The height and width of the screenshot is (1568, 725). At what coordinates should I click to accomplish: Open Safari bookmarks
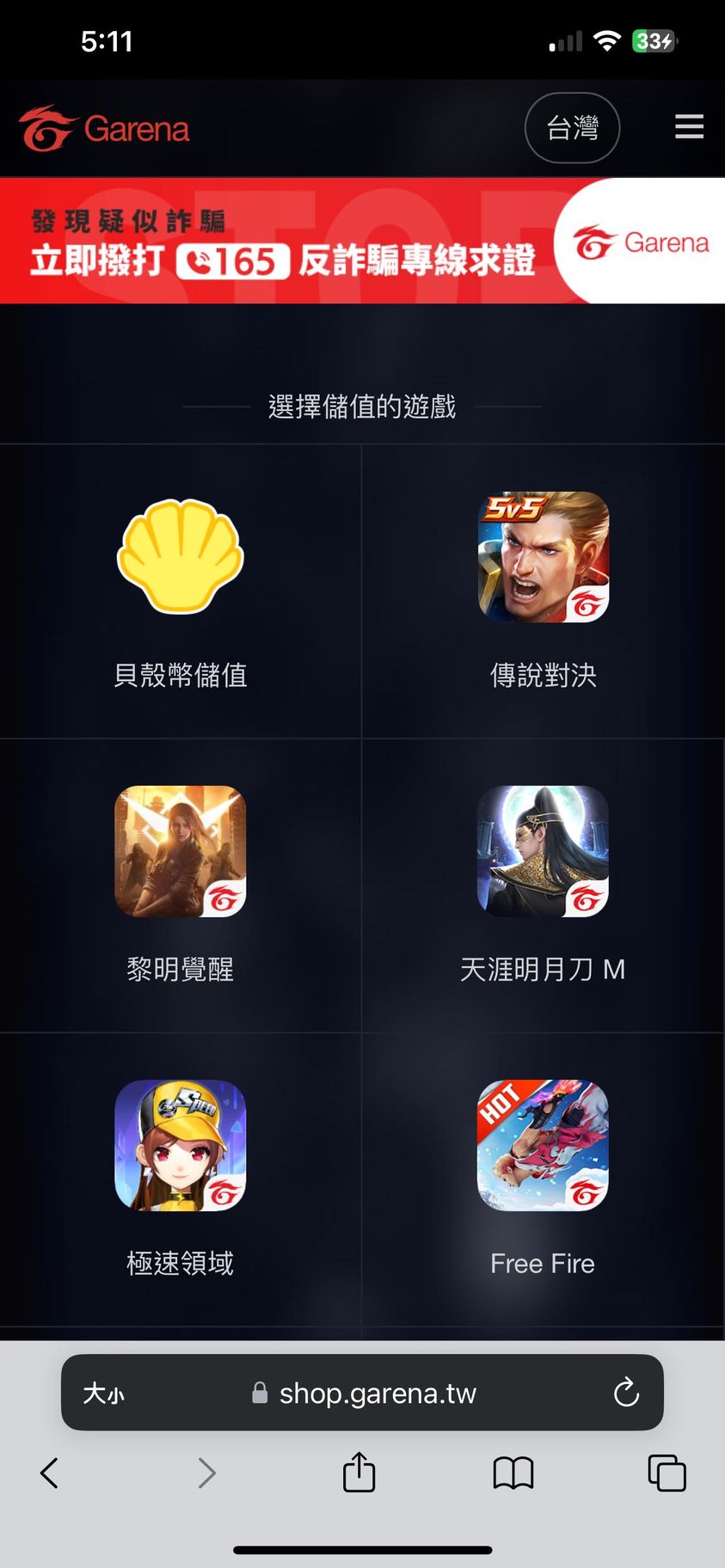click(513, 1473)
